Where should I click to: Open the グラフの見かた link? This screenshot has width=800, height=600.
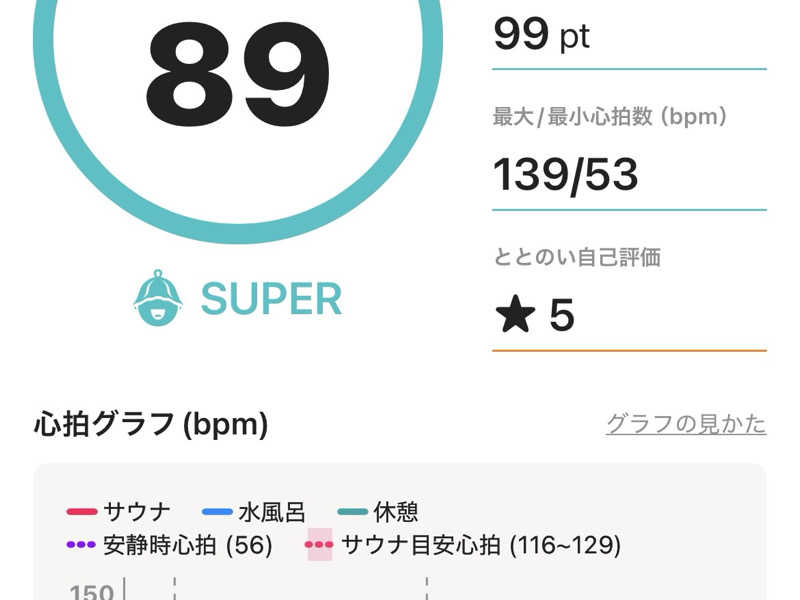(686, 424)
